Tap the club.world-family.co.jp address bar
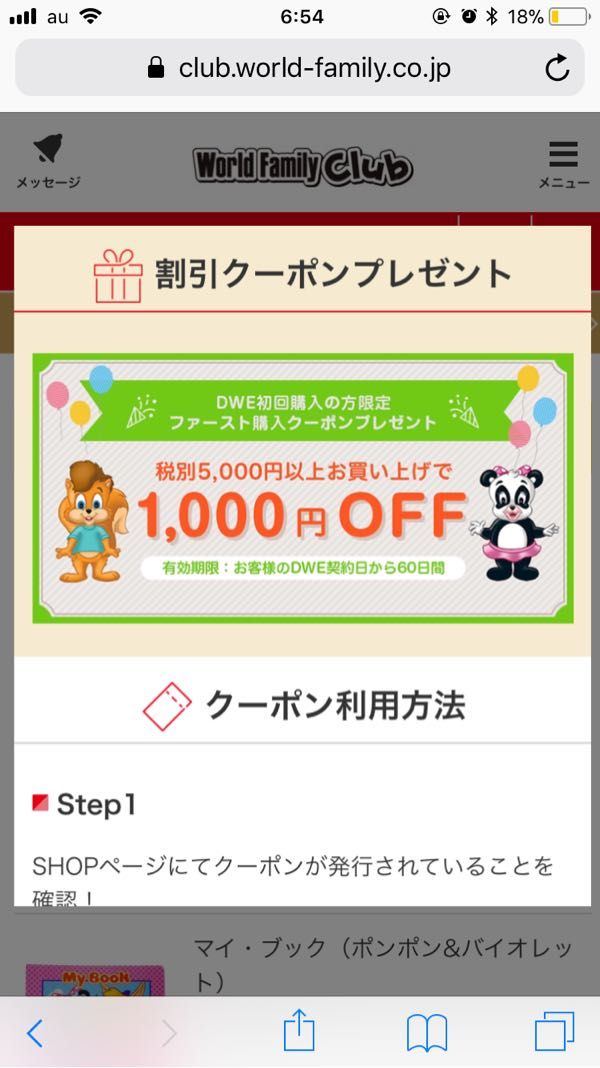600x1068 pixels. [x=300, y=67]
